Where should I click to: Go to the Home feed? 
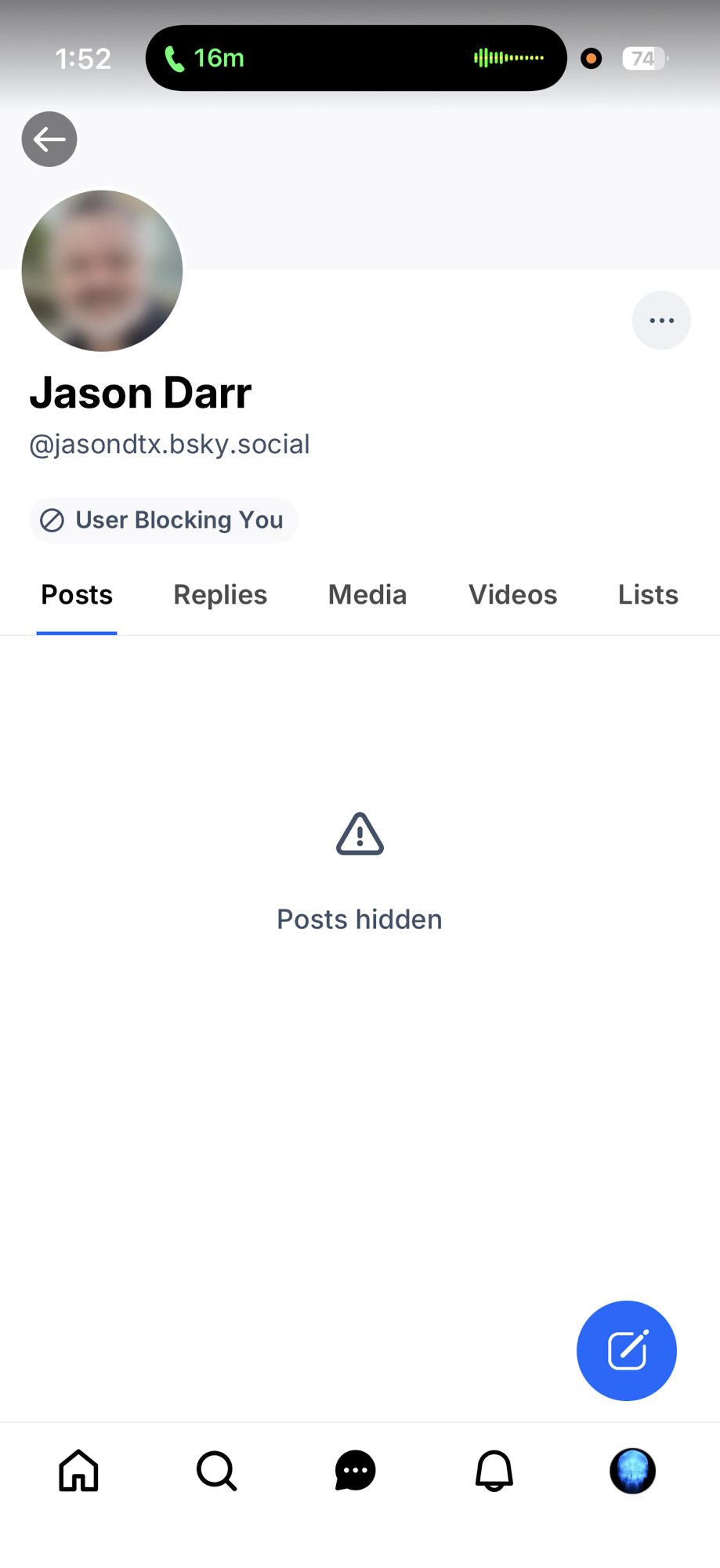[x=79, y=1470]
